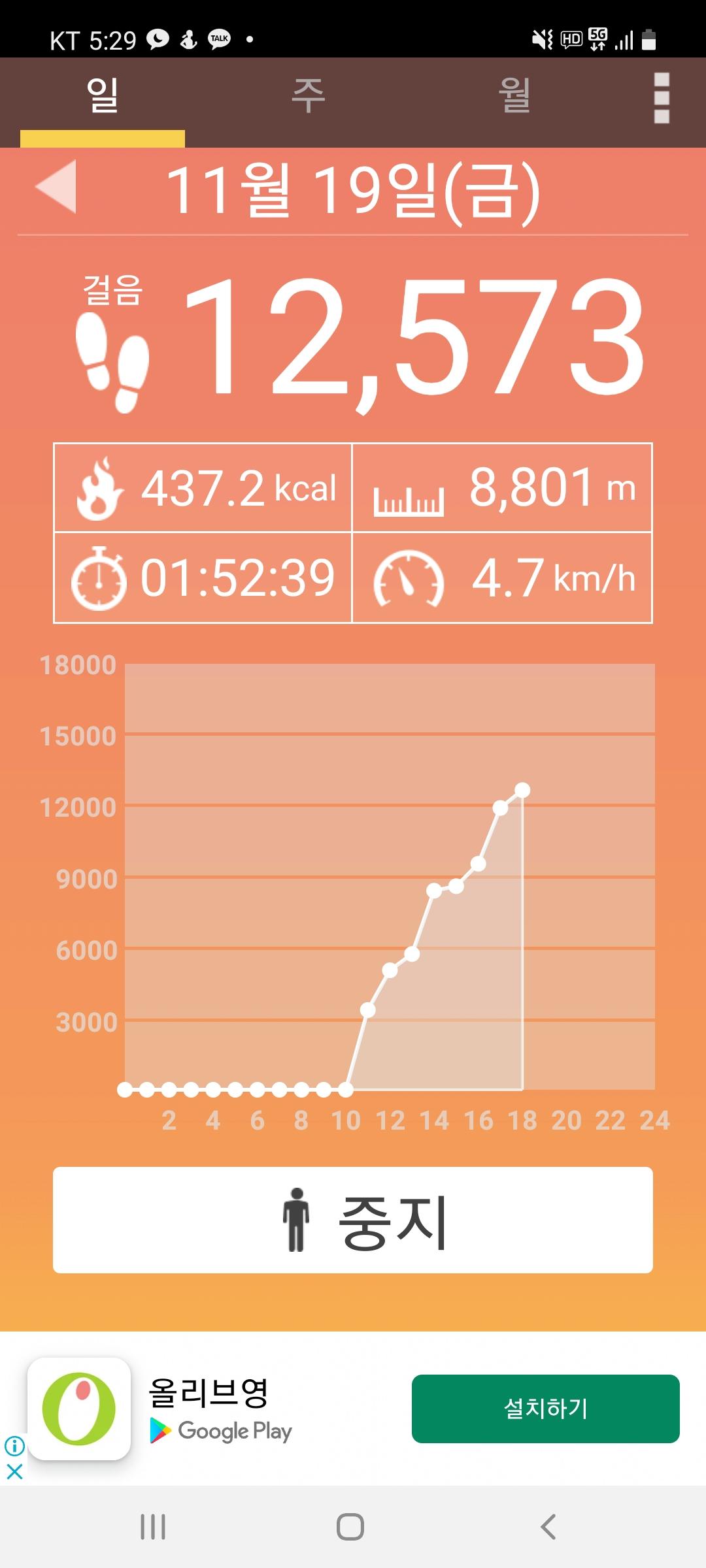The height and width of the screenshot is (1568, 706).
Task: Switch to the 월 (month) tab
Action: [x=514, y=97]
